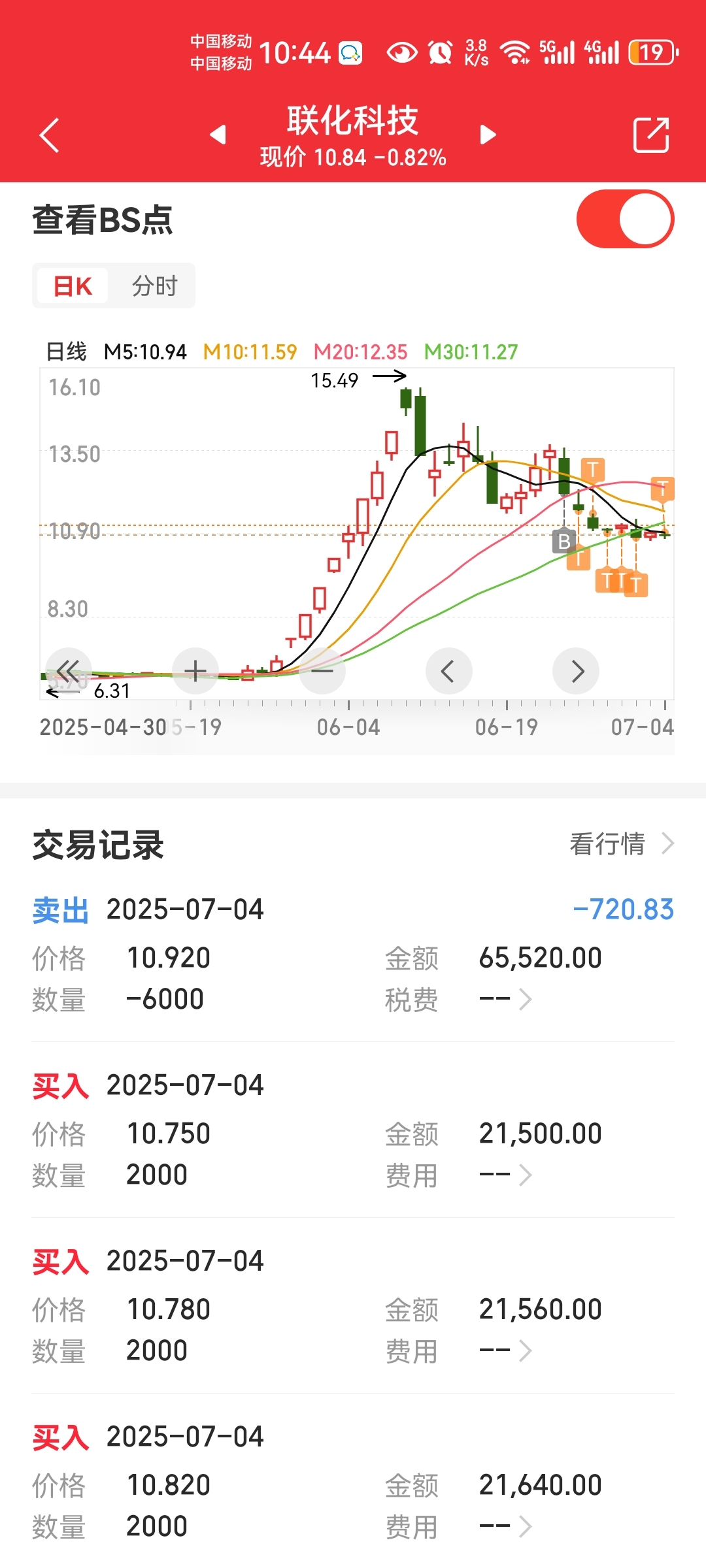
Task: Switch to the next stock with the right triangle
Action: pos(488,135)
